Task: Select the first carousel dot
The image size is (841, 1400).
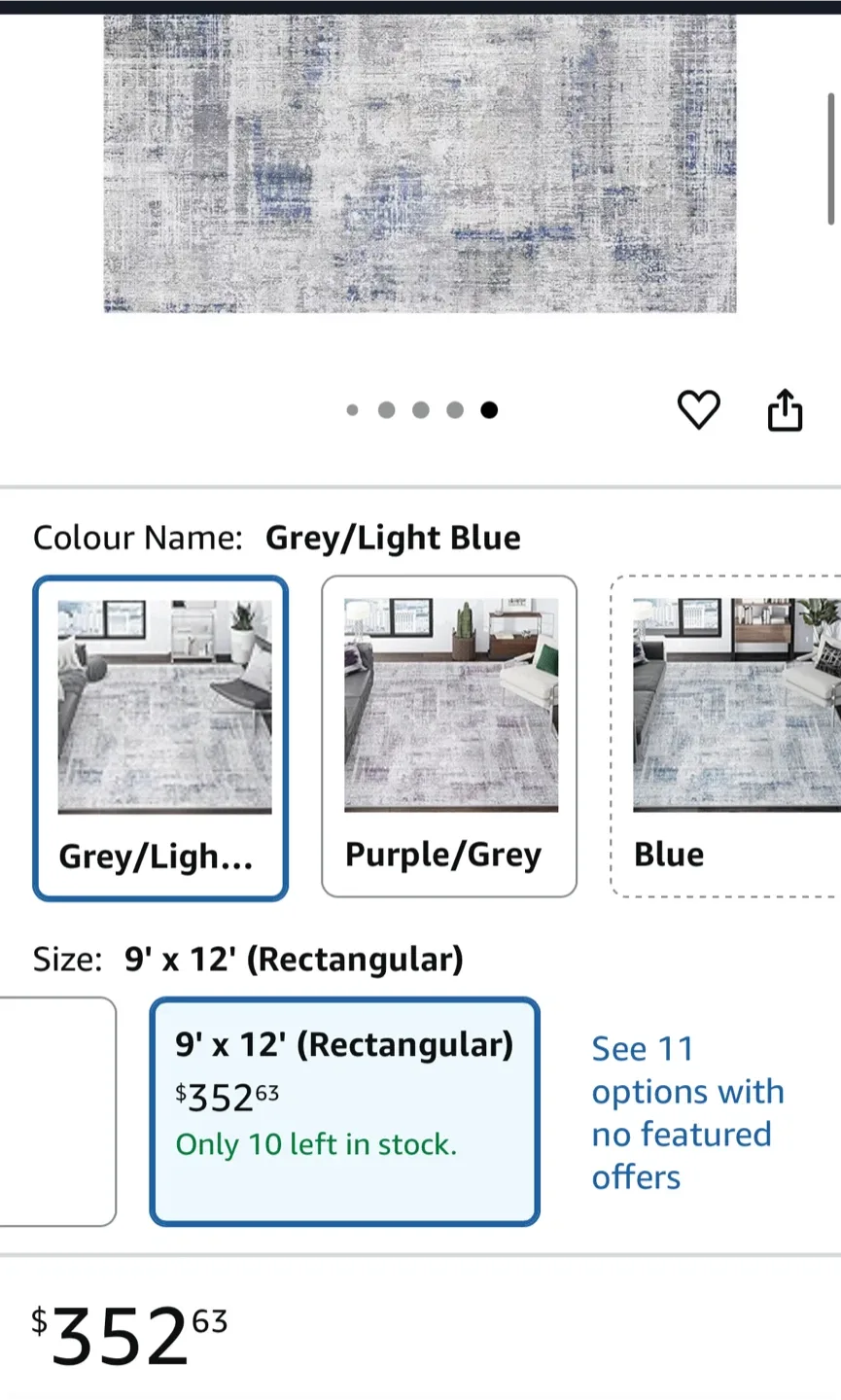Action: click(352, 409)
